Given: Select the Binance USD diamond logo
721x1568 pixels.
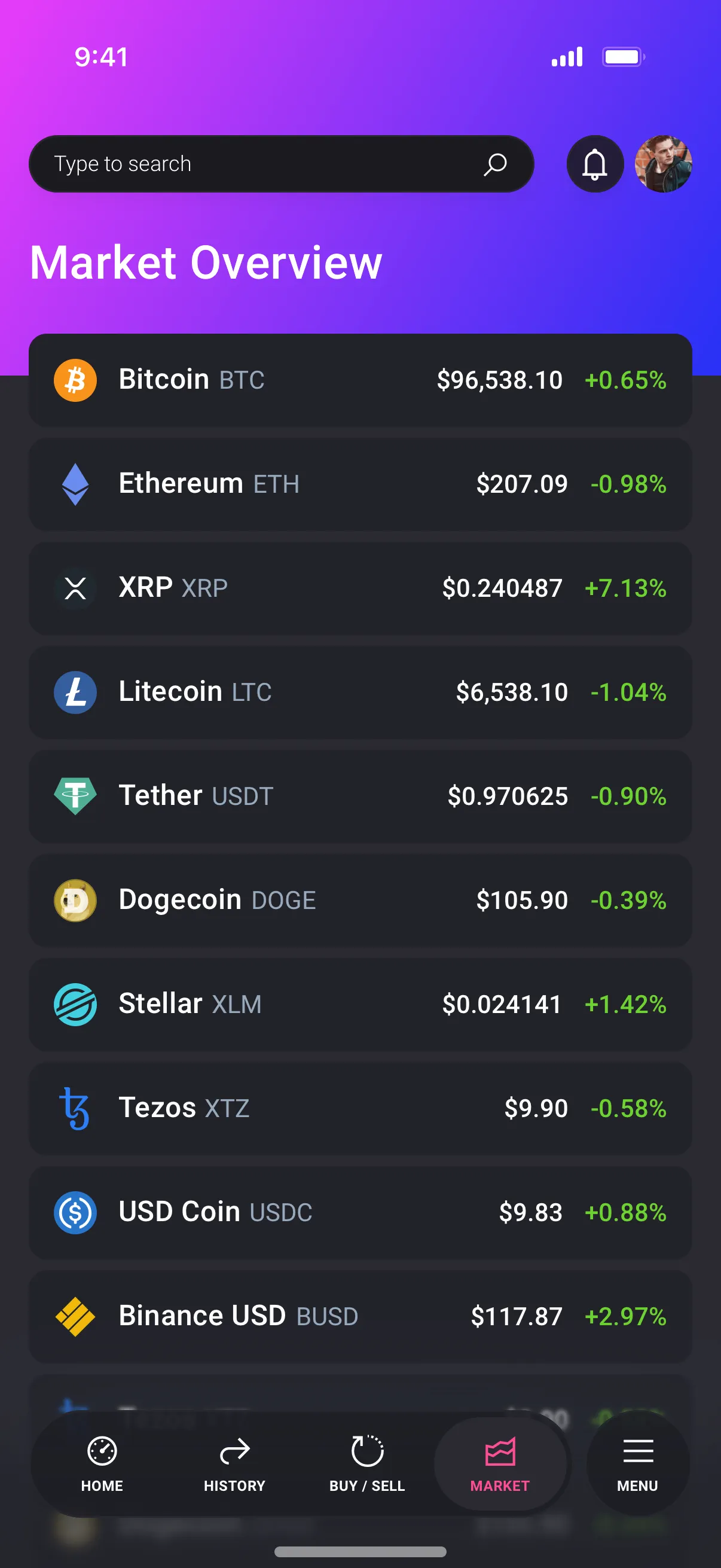Looking at the screenshot, I should coord(75,1317).
